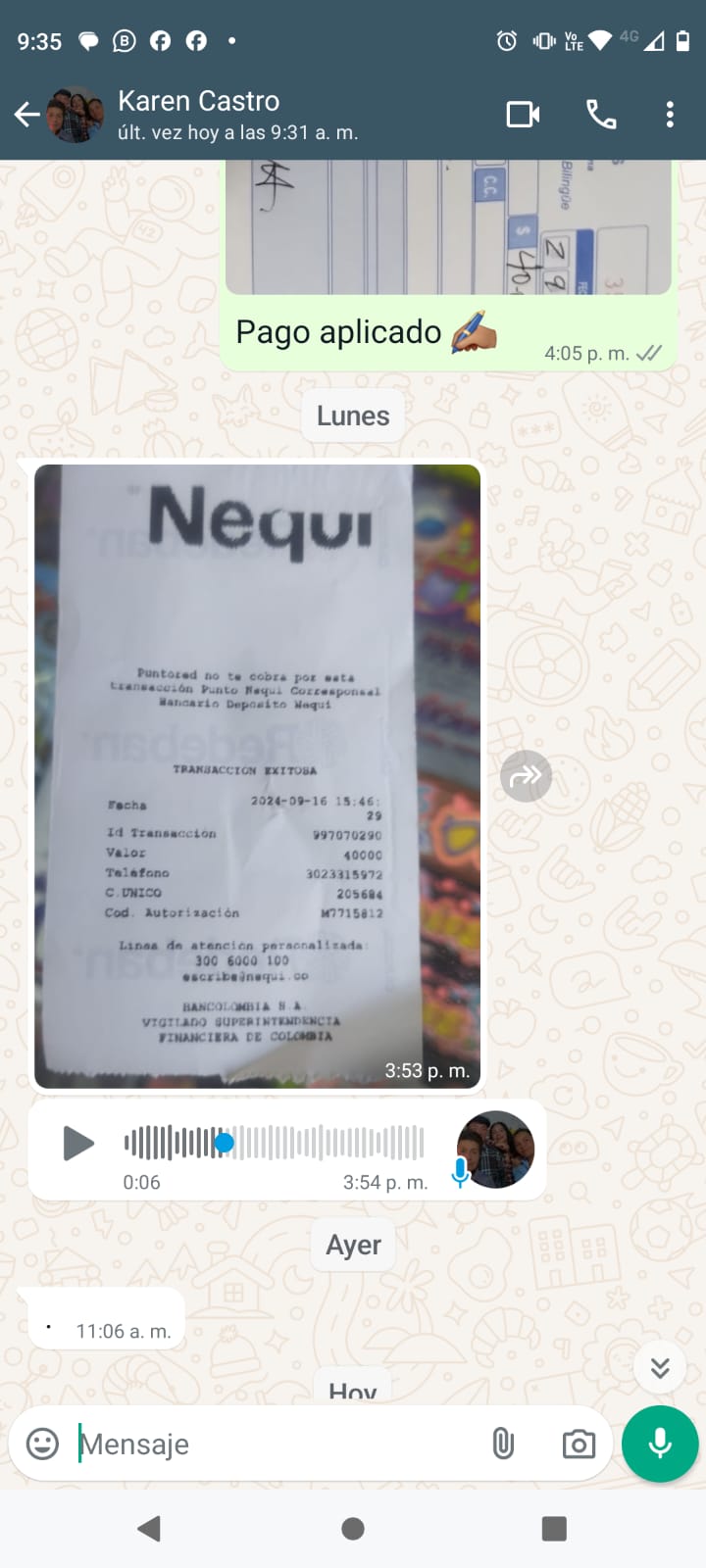
Task: Attach a file with the paperclip
Action: pyautogui.click(x=503, y=1444)
